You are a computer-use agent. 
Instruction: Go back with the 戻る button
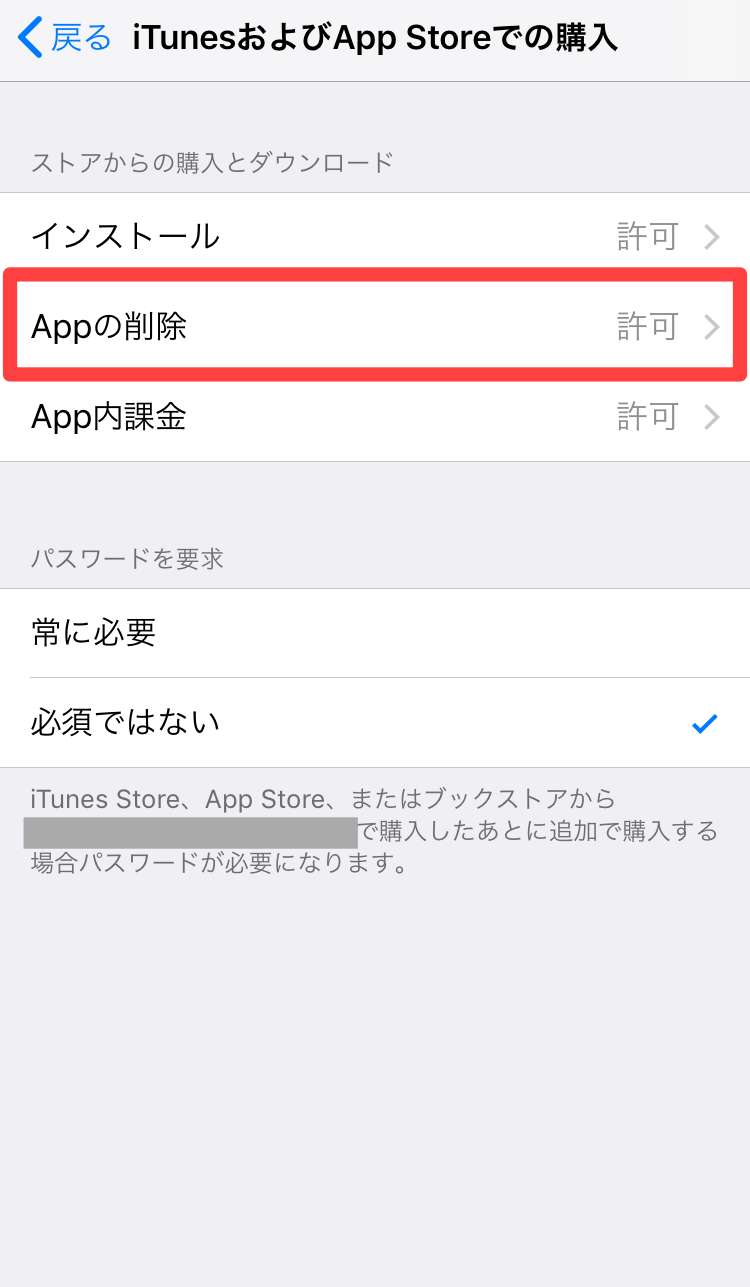click(x=66, y=38)
